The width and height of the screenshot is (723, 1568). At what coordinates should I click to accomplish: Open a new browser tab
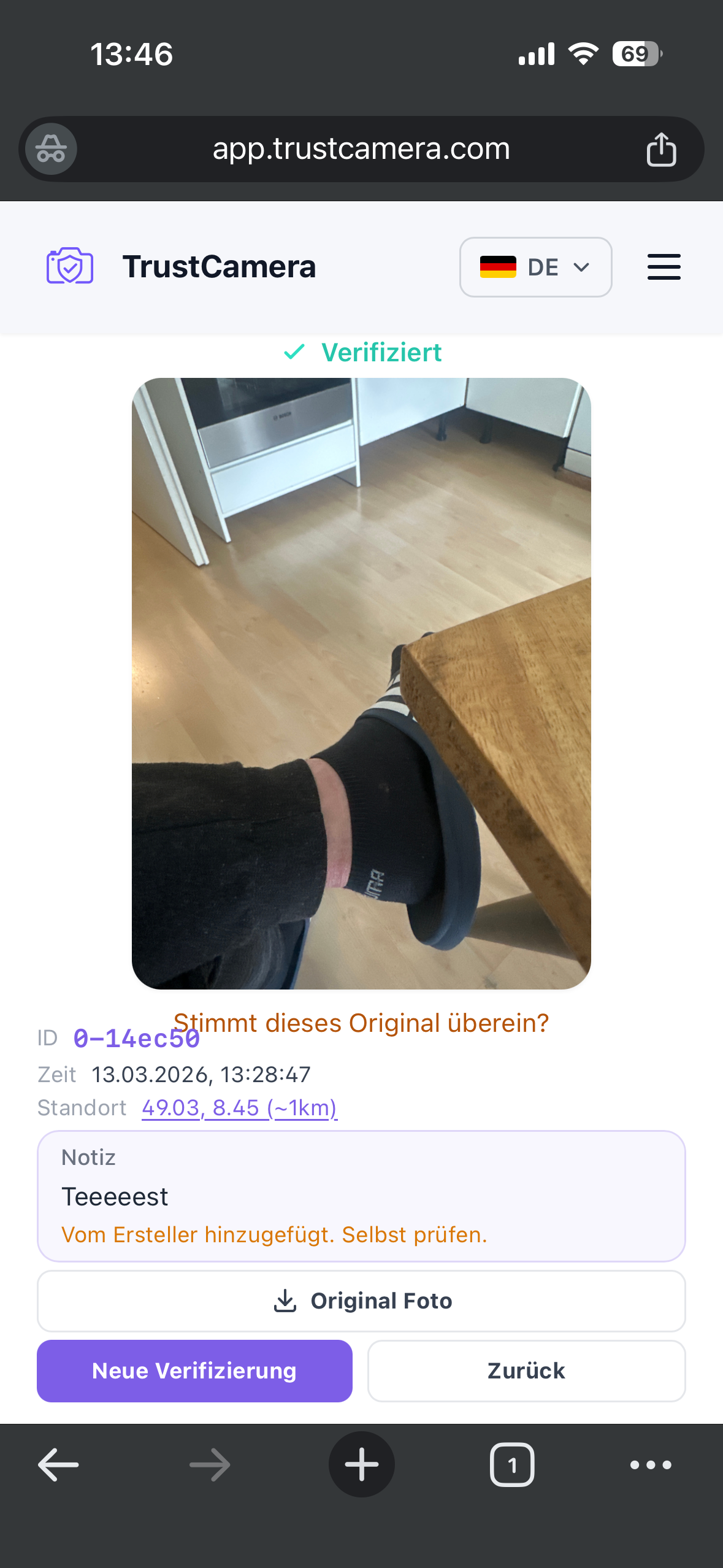pyautogui.click(x=361, y=1465)
